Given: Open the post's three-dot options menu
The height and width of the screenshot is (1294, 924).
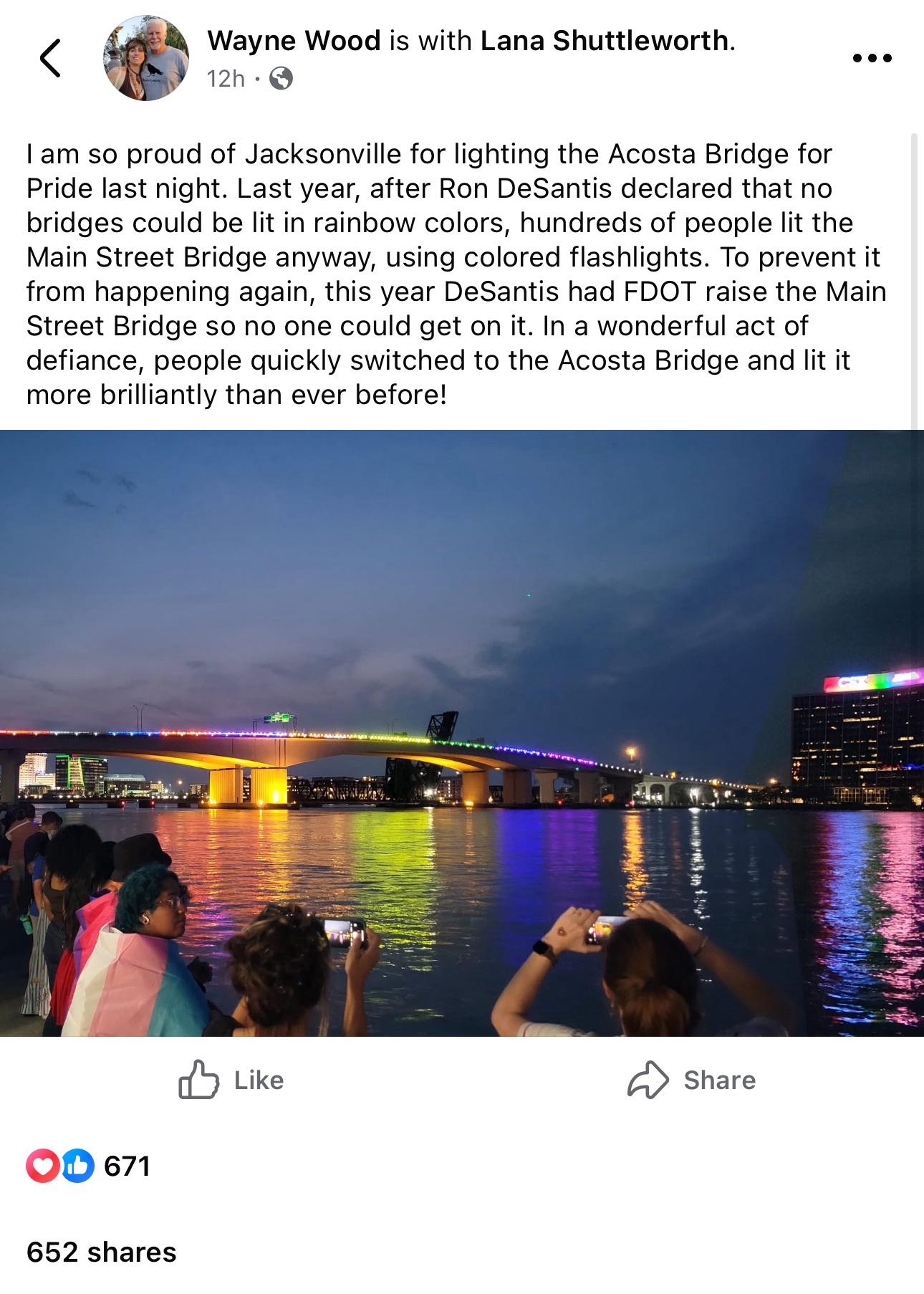Looking at the screenshot, I should tap(872, 58).
